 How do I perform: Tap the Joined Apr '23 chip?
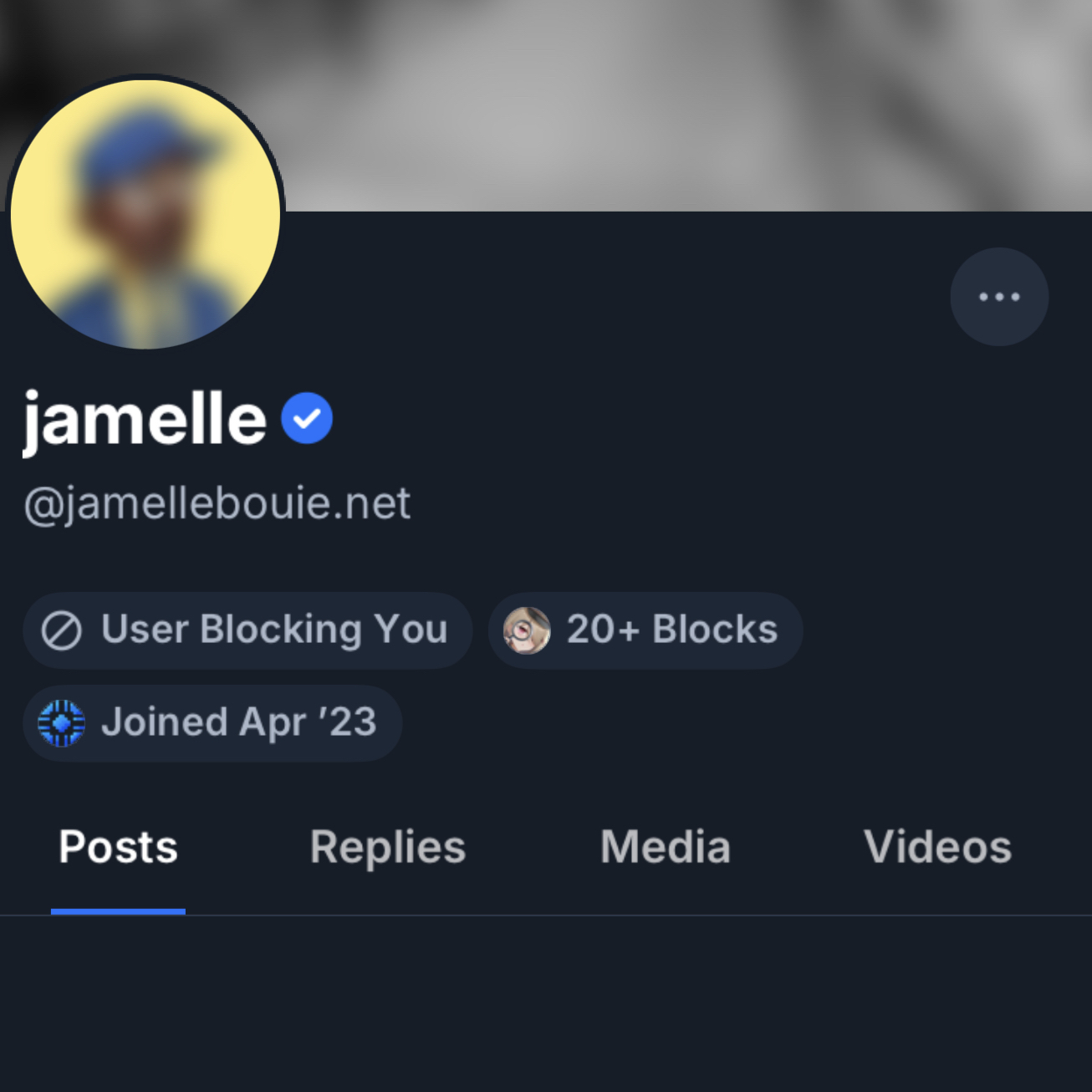click(x=212, y=723)
